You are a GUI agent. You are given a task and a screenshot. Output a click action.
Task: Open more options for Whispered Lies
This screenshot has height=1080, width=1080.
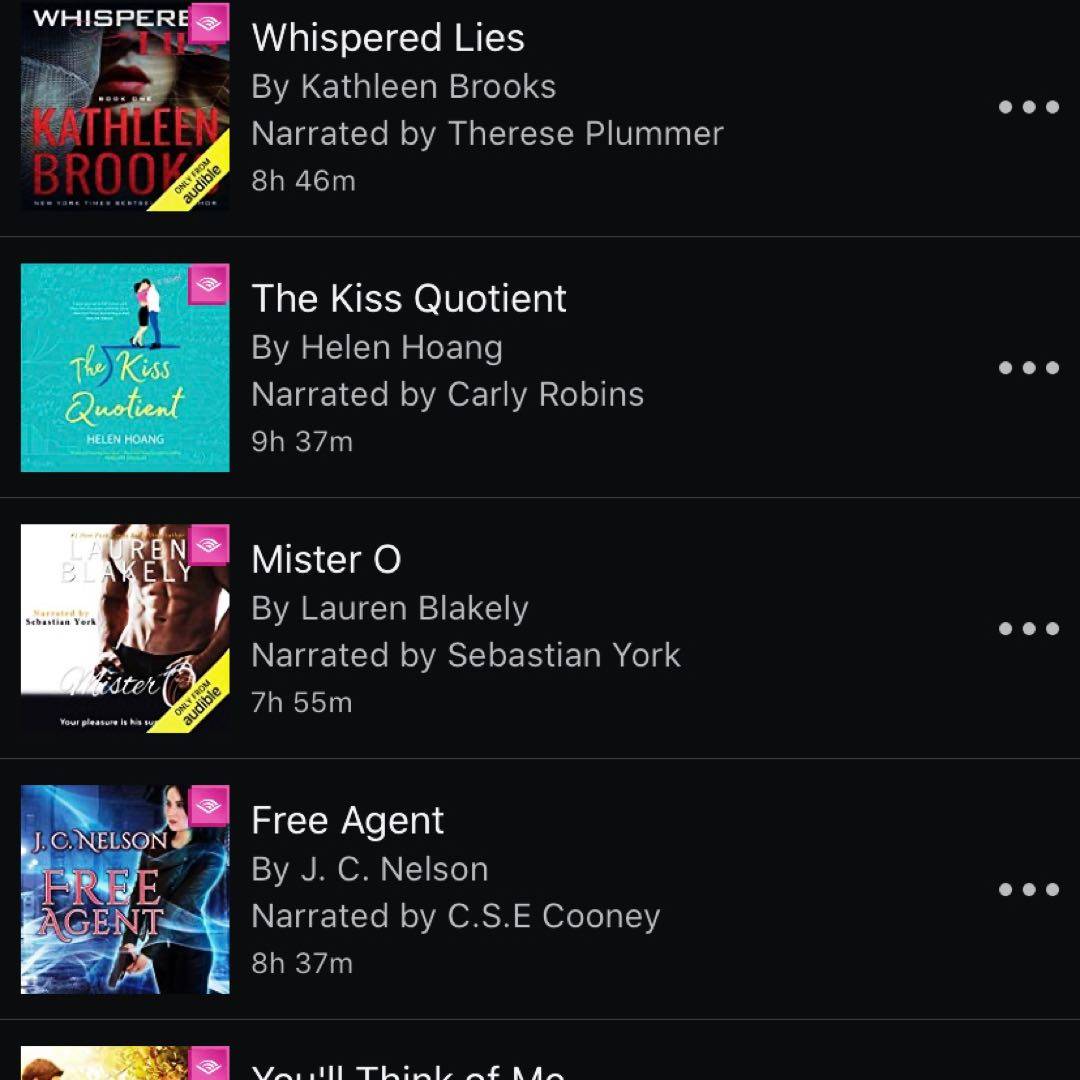1028,107
